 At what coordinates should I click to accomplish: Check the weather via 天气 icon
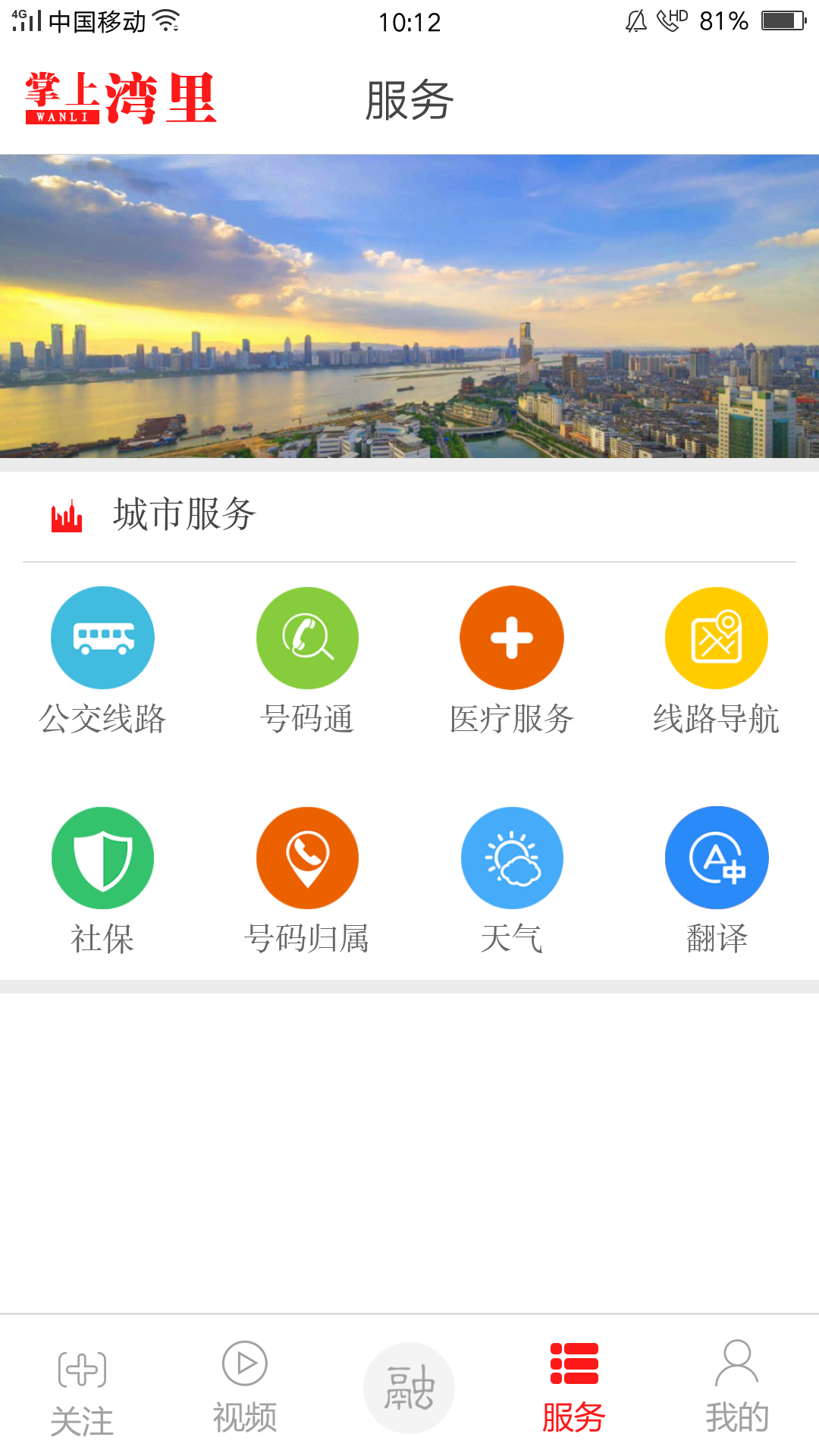[x=512, y=858]
